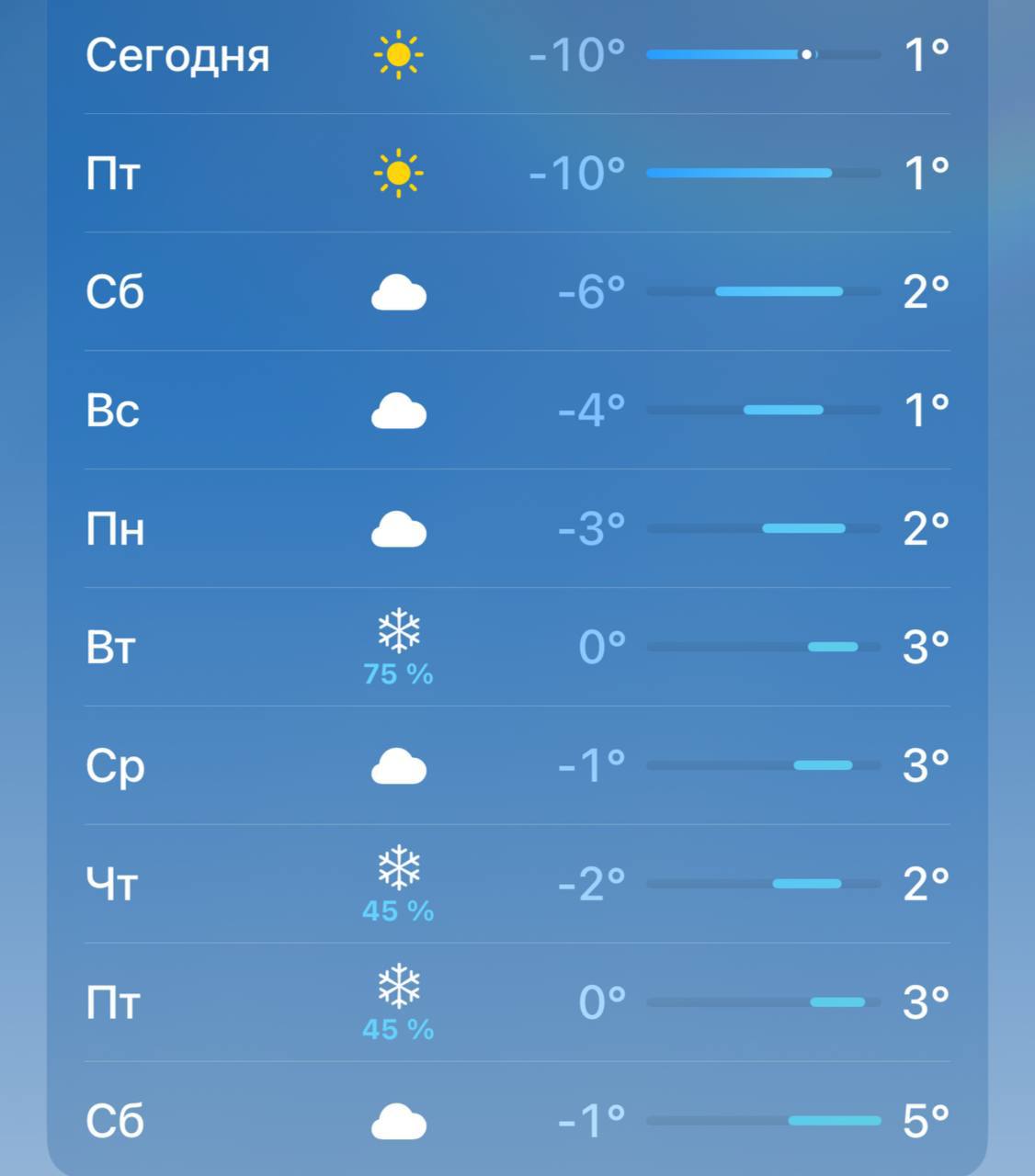Open the Сб row with a 5° high
Screen dimensions: 1035x1176
pos(517,1121)
